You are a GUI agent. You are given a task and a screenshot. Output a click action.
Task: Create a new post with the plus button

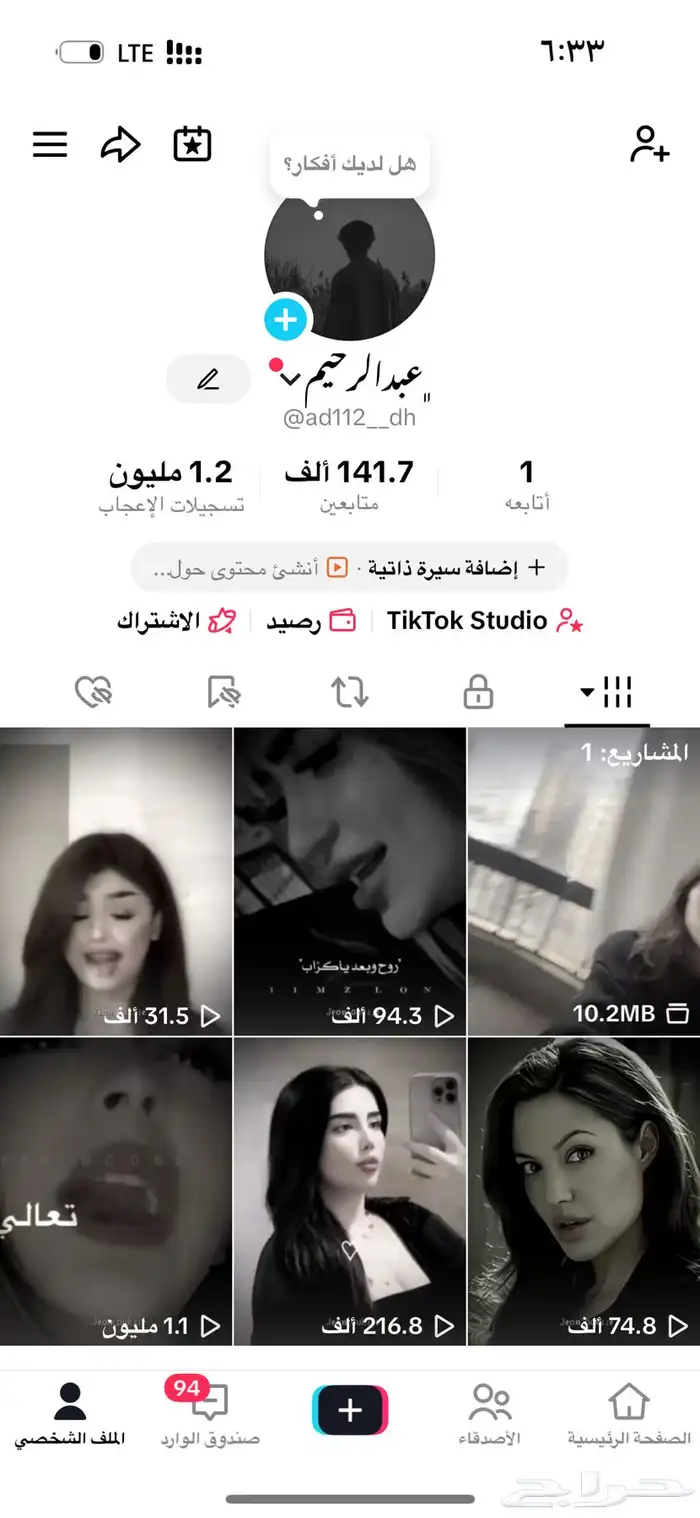[349, 1410]
